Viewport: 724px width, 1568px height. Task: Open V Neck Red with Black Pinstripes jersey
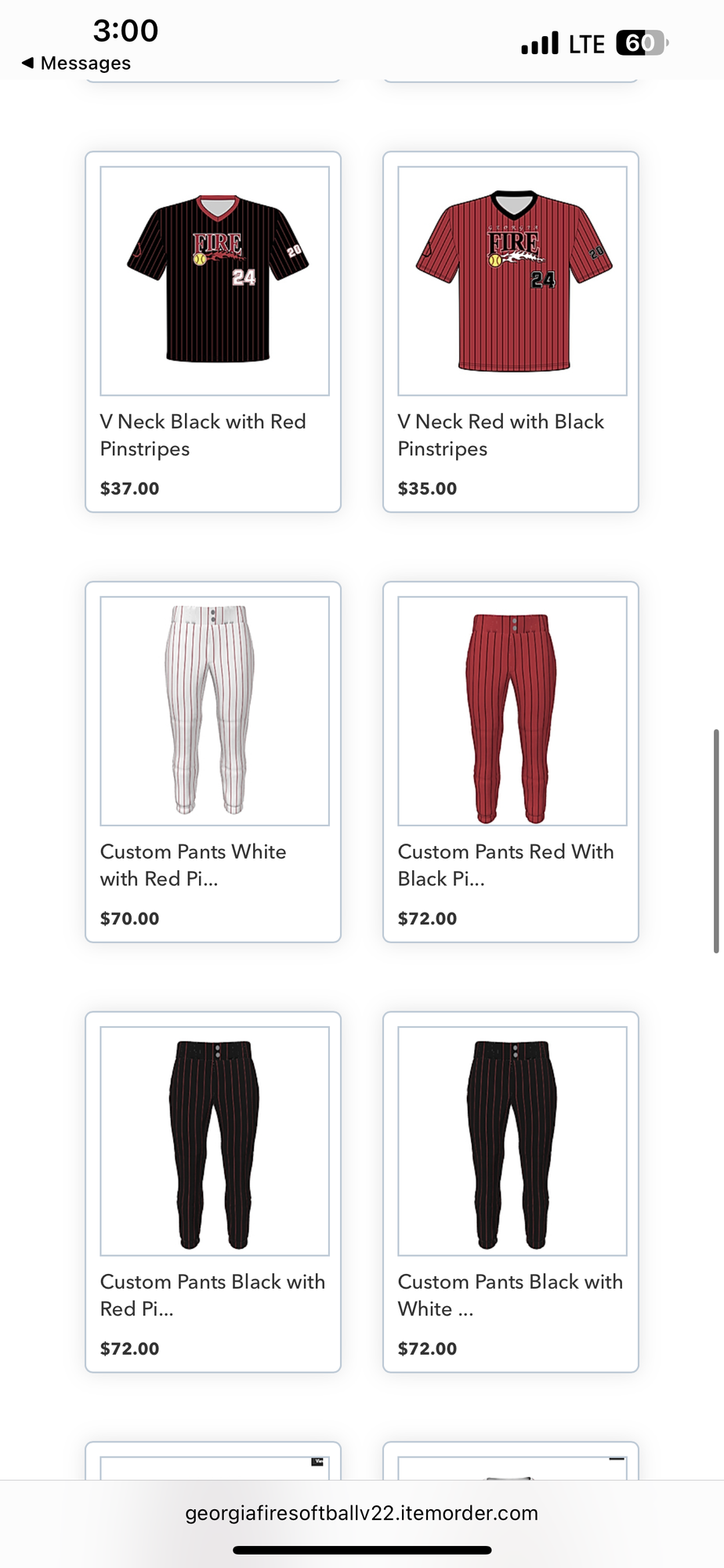pos(511,282)
